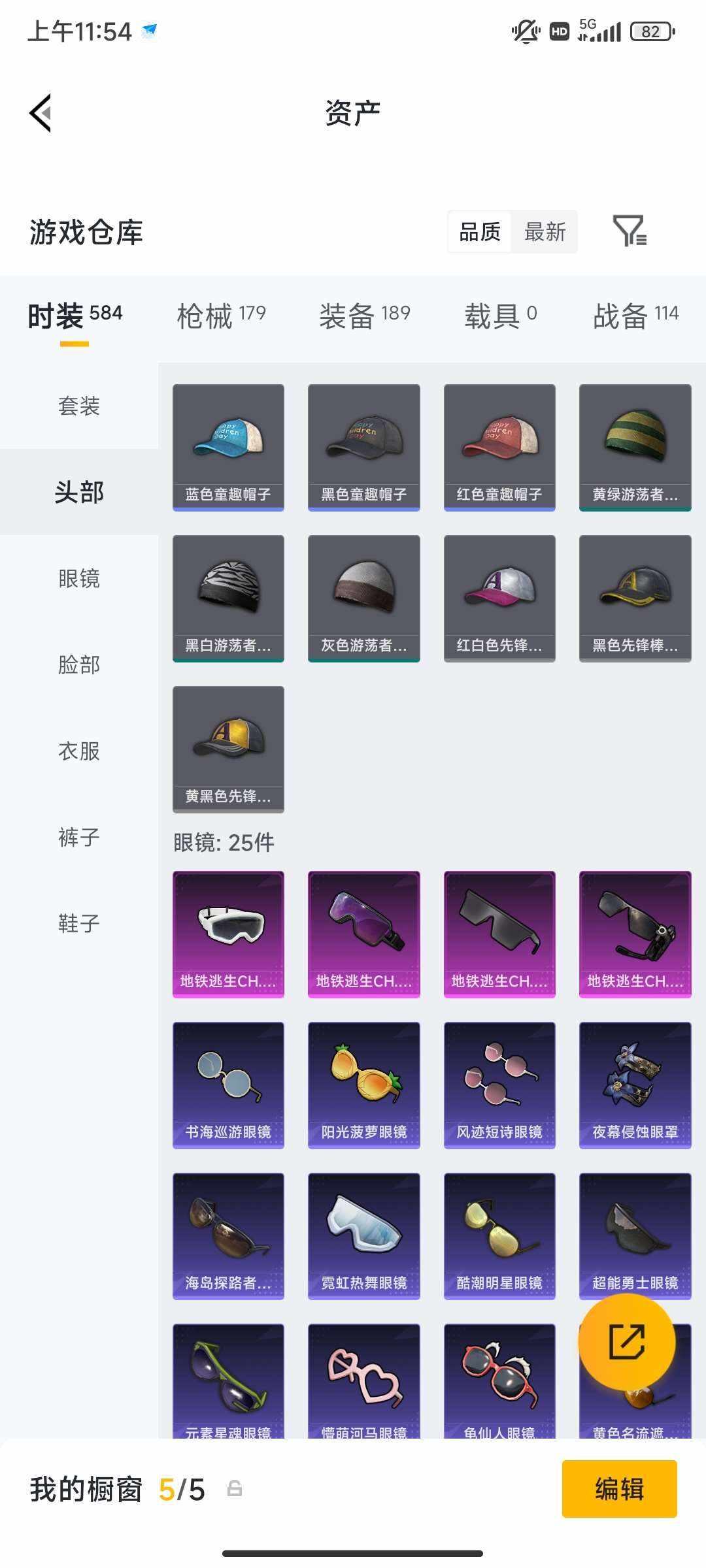Tap the 载具 tab showing 0 items
The width and height of the screenshot is (706, 1568).
tap(499, 314)
